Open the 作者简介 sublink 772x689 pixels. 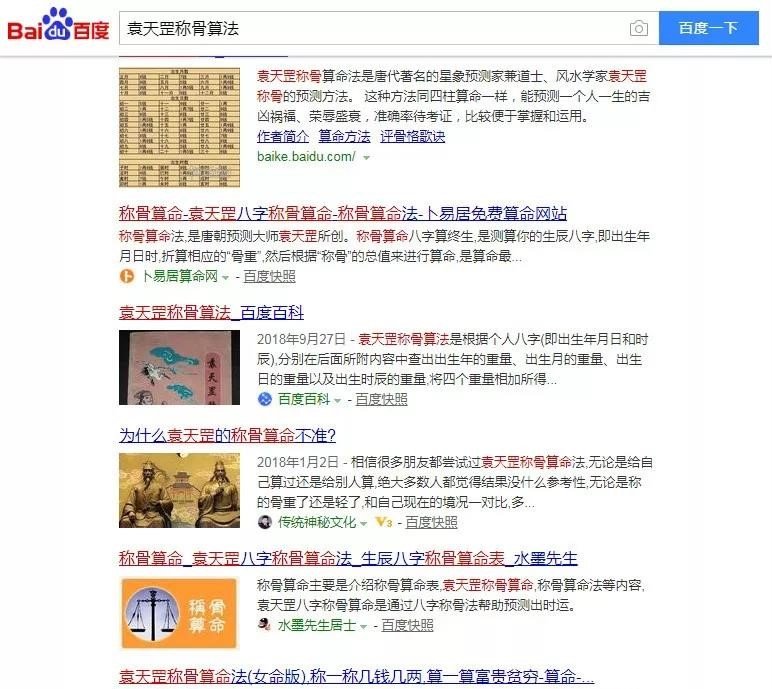pyautogui.click(x=283, y=136)
